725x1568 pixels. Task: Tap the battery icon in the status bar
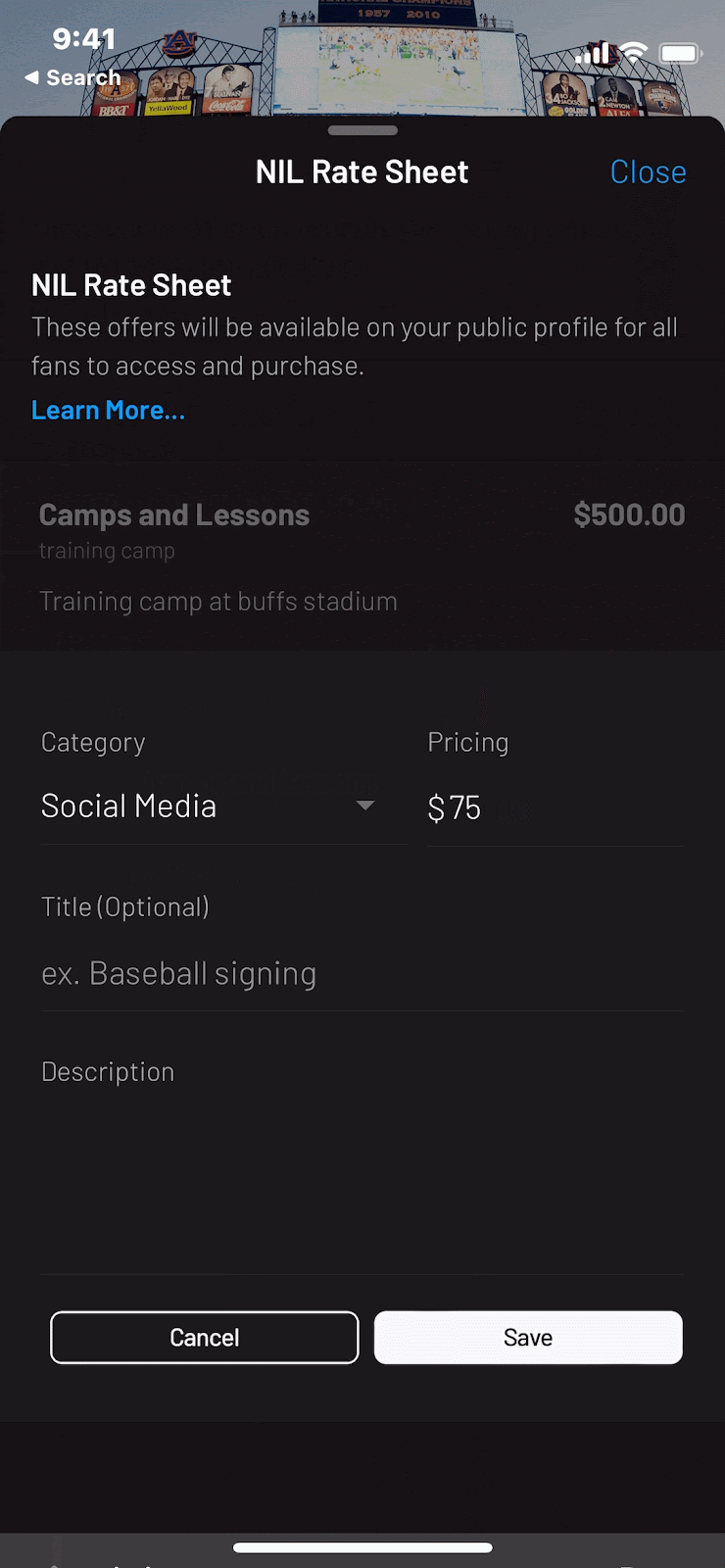(x=678, y=54)
